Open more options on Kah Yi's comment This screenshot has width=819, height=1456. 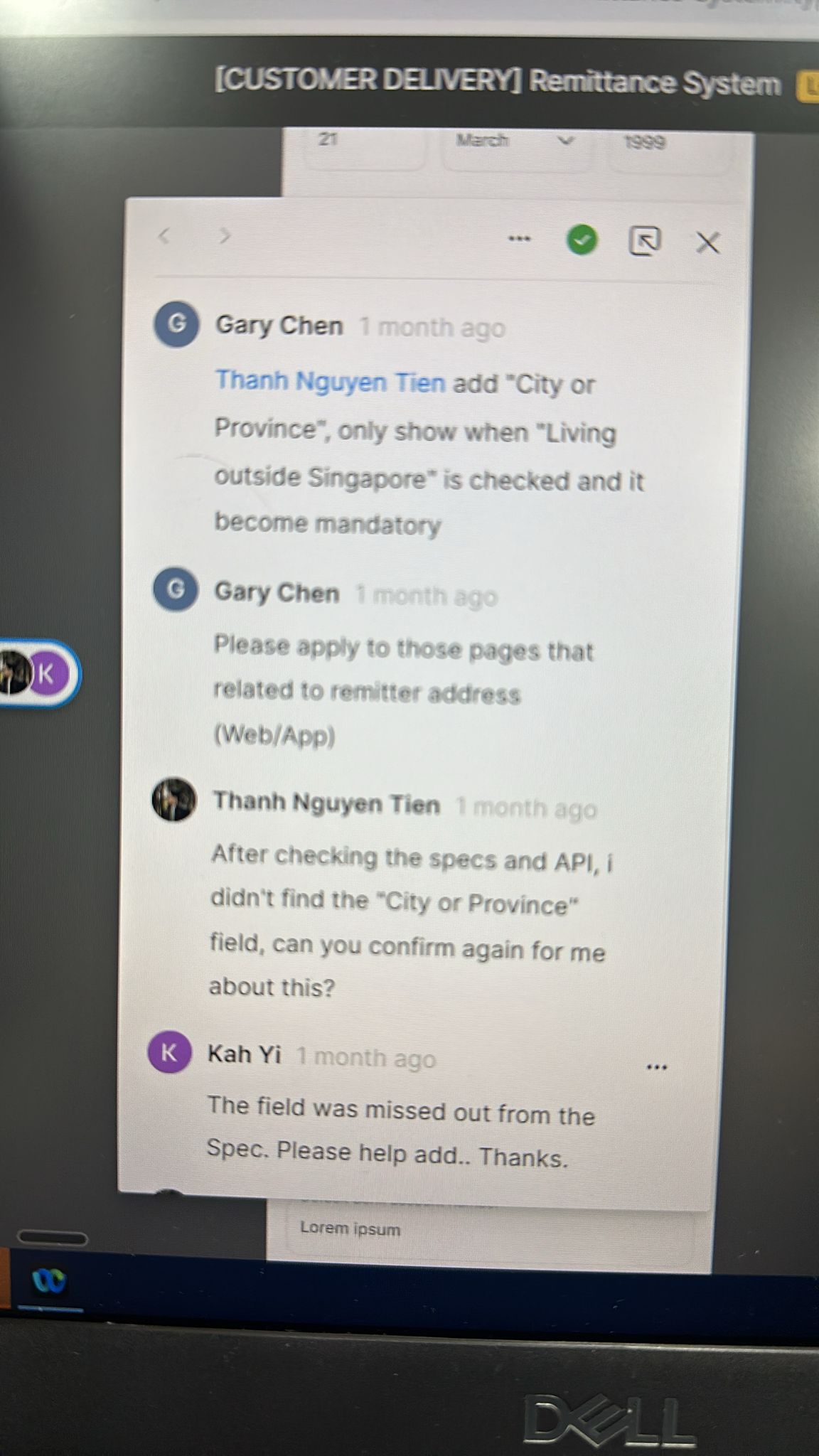point(656,1067)
